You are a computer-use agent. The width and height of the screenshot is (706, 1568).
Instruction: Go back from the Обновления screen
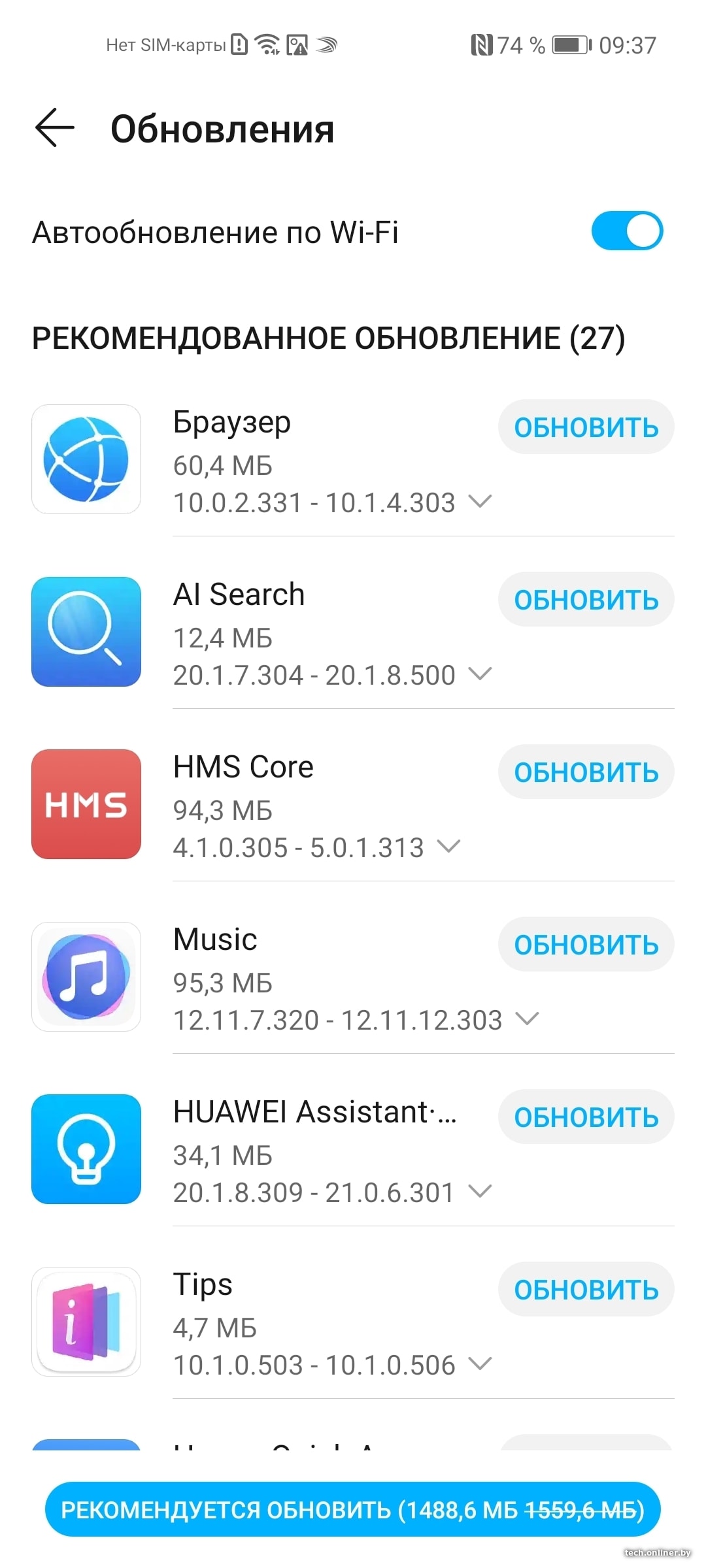[55, 127]
